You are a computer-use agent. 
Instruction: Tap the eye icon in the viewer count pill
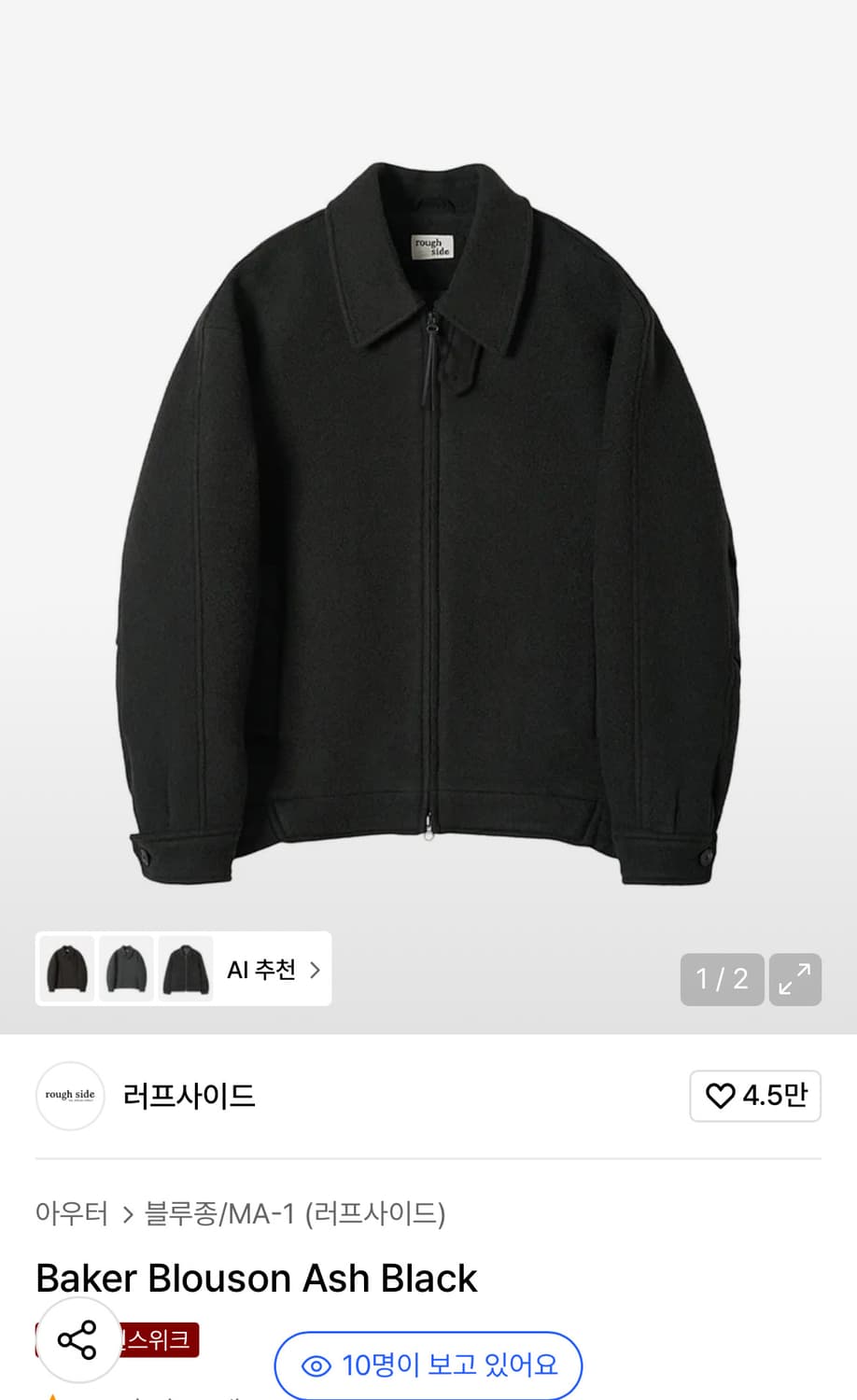[x=314, y=1365]
